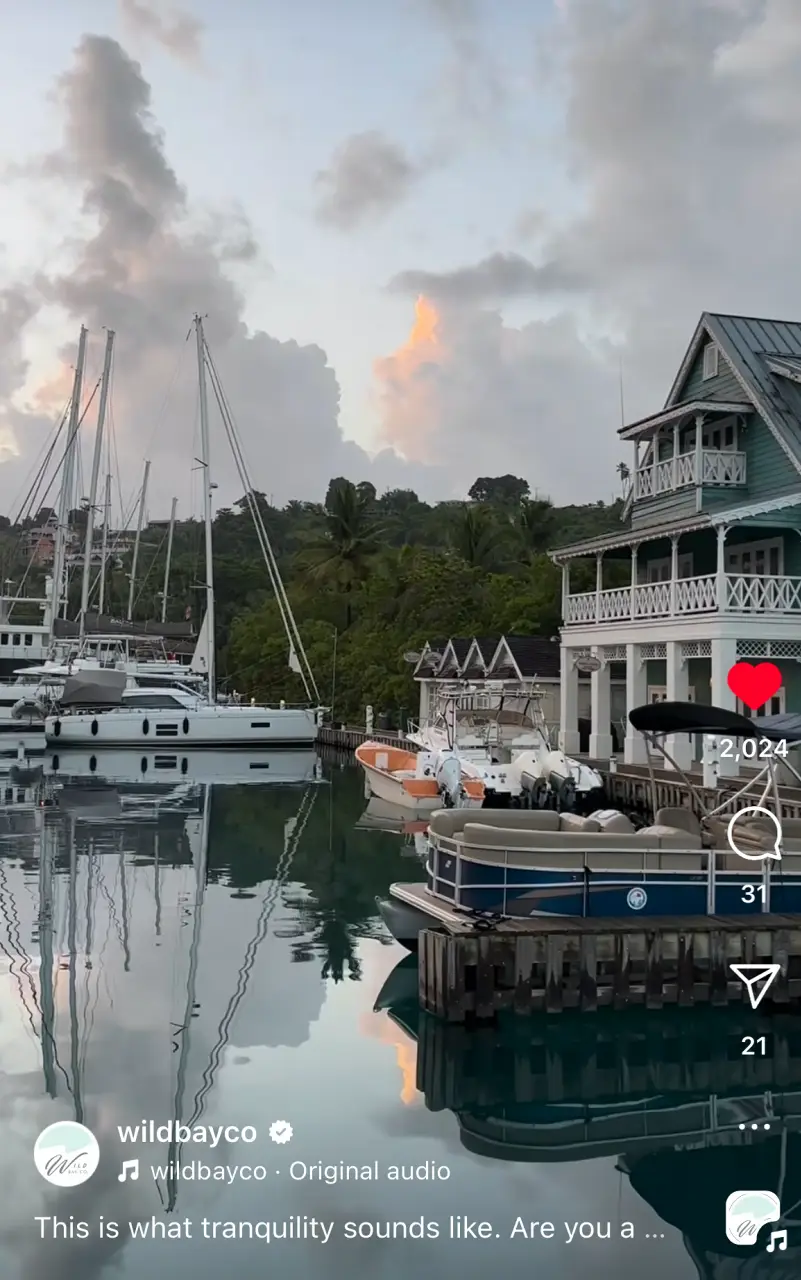Screen dimensions: 801x1280
Task: Expand the caption about tranquility
Action: [x=350, y=1229]
